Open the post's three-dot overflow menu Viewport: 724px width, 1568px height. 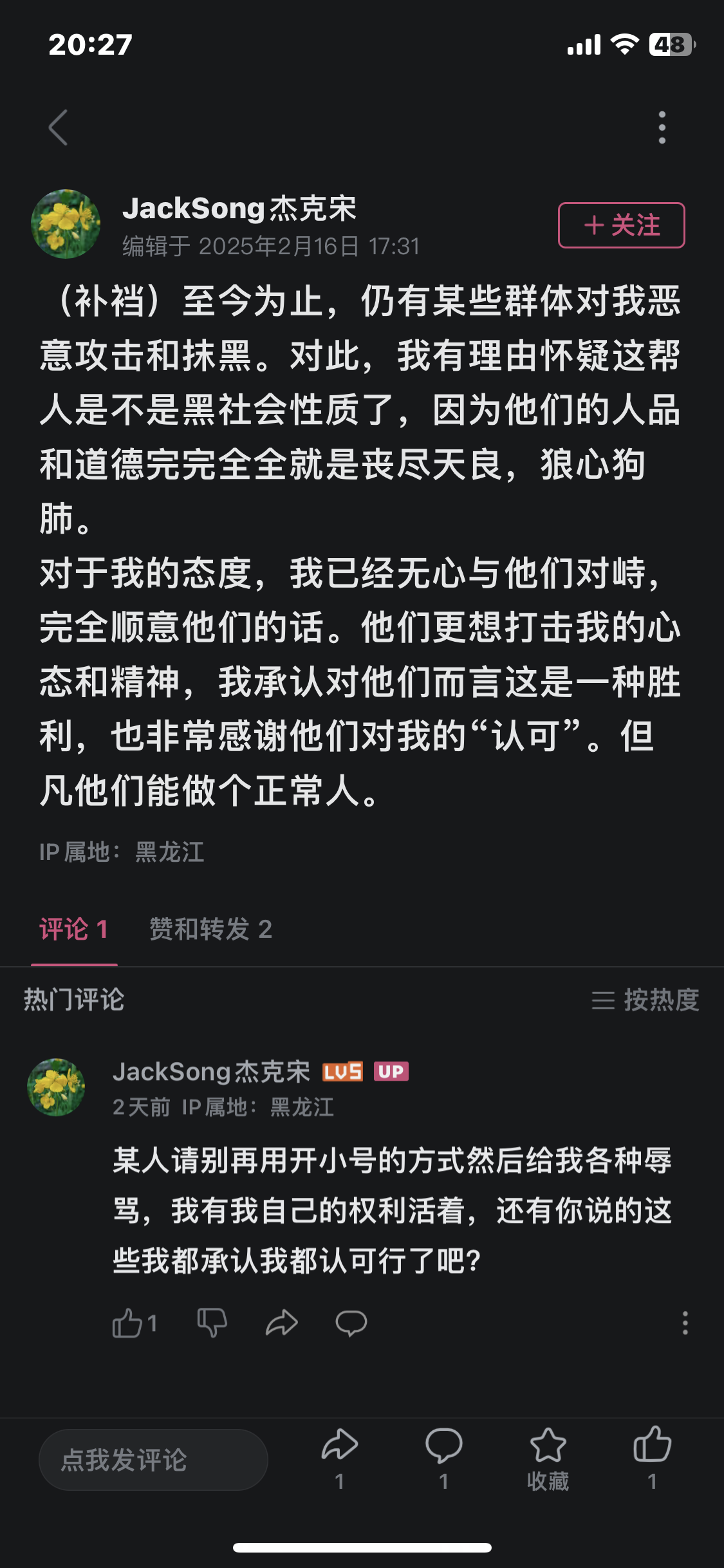coord(662,127)
